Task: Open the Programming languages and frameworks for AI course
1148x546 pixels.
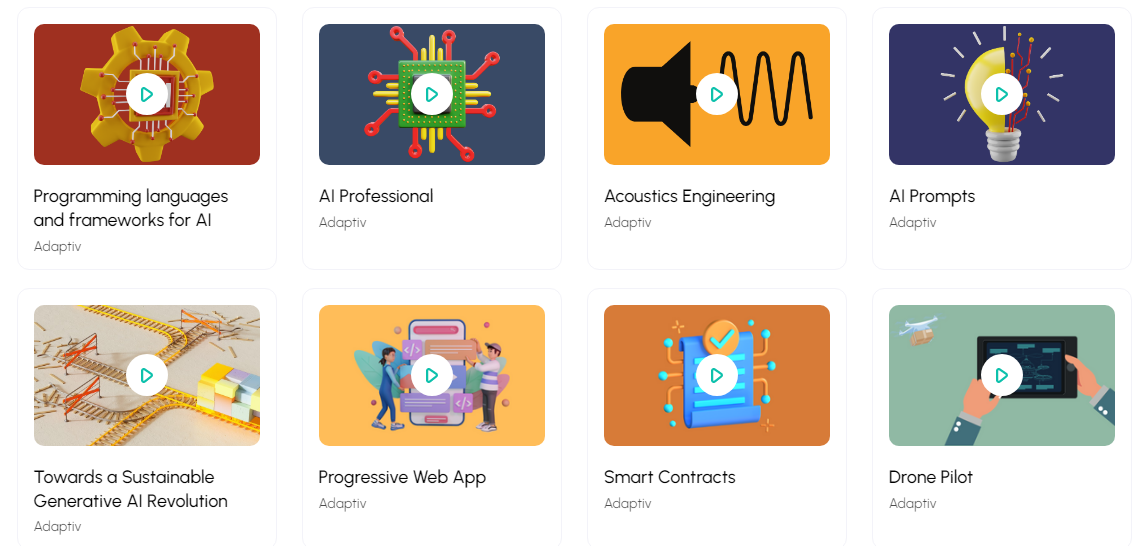Action: click(131, 208)
